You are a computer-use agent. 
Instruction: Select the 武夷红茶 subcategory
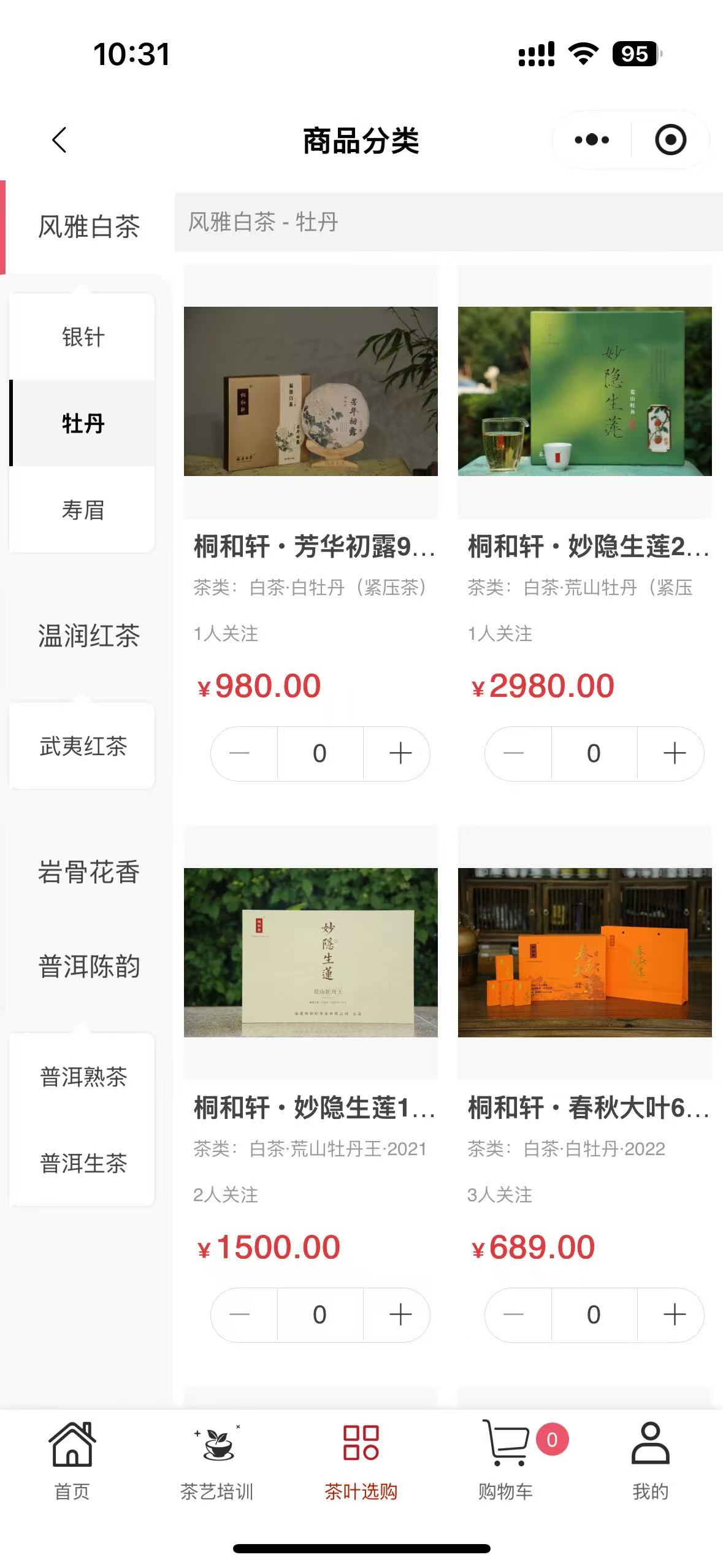point(83,746)
